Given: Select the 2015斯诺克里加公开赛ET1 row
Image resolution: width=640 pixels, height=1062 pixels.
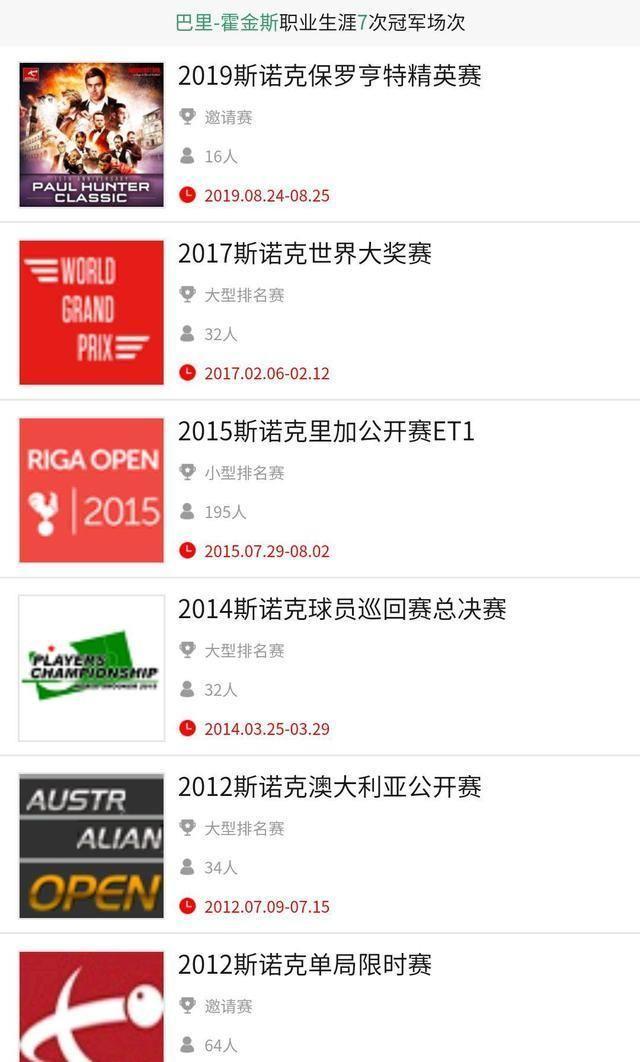Looking at the screenshot, I should [326, 432].
